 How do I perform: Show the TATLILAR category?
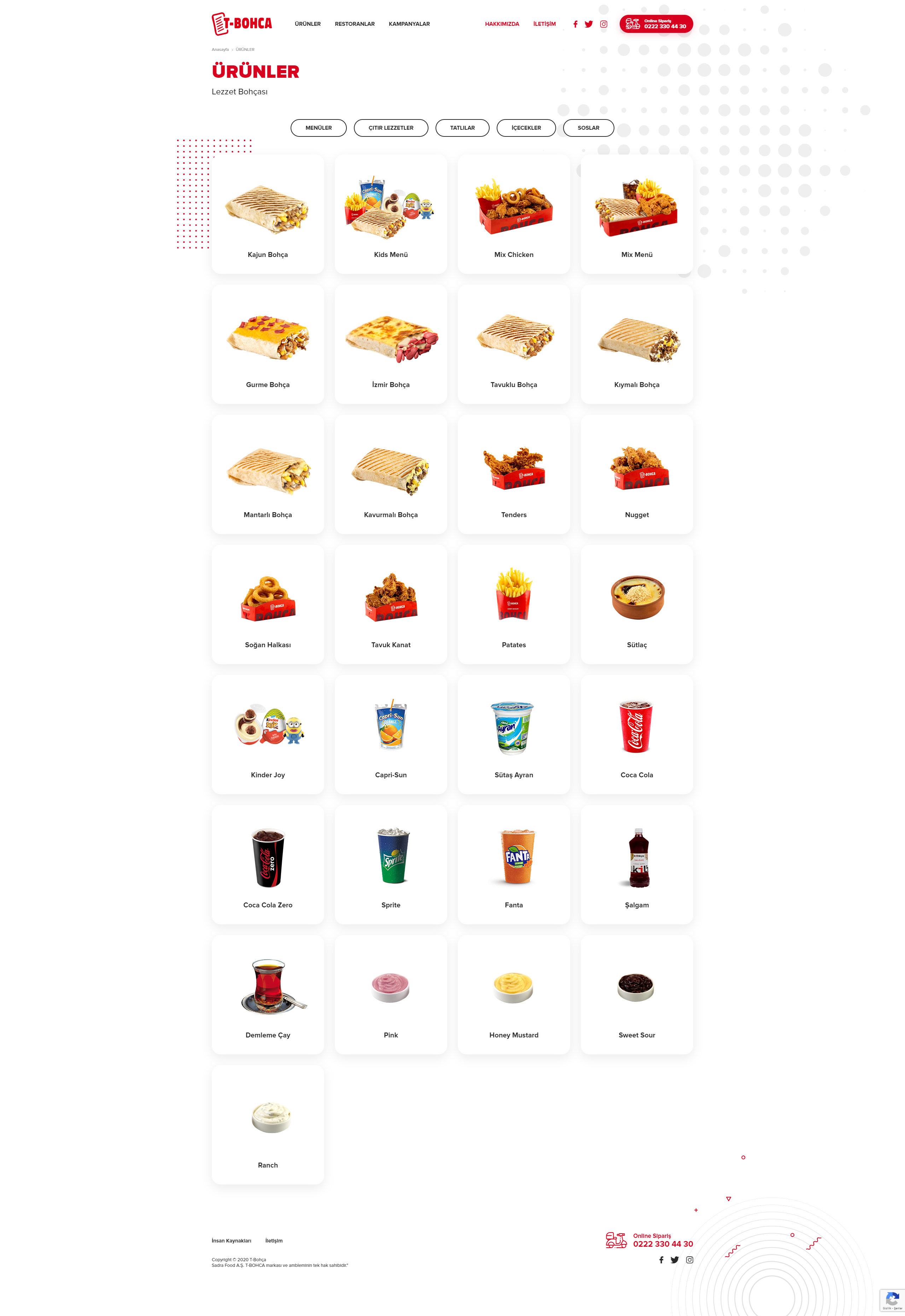click(462, 128)
